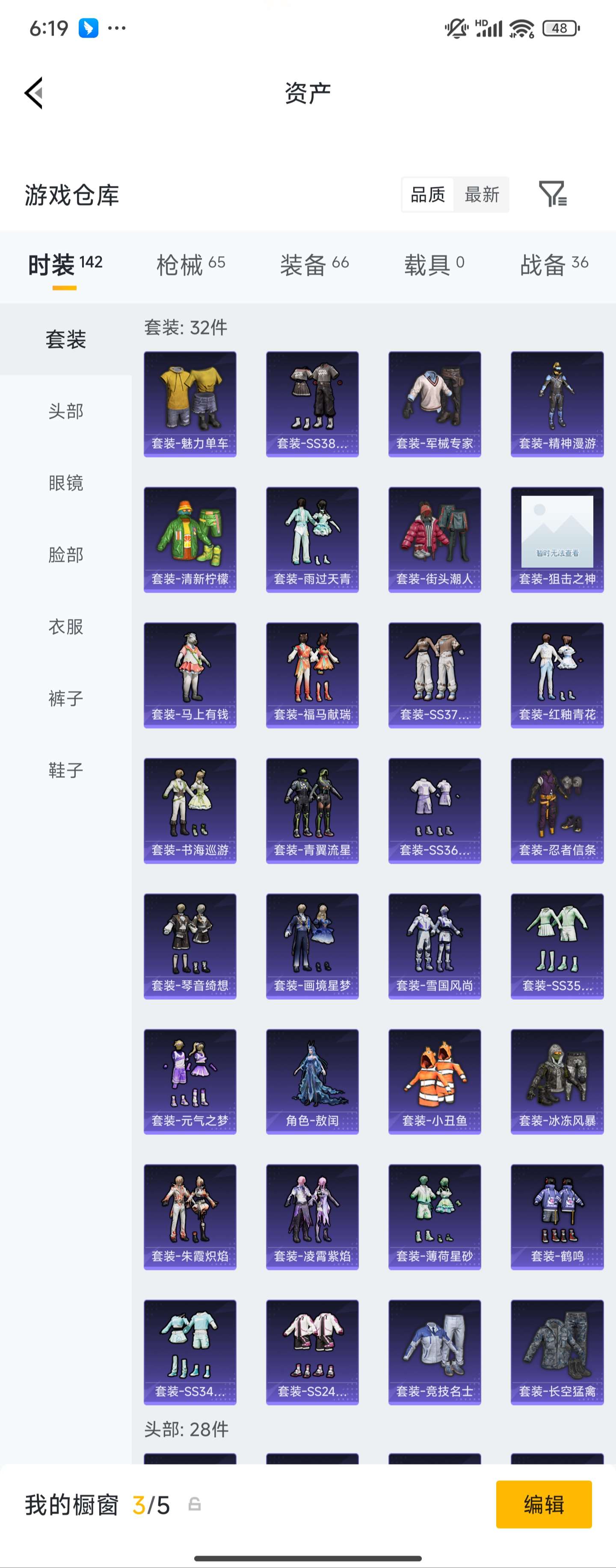This screenshot has width=616, height=1568.
Task: Select 头部 in the left sidebar
Action: pyautogui.click(x=65, y=411)
